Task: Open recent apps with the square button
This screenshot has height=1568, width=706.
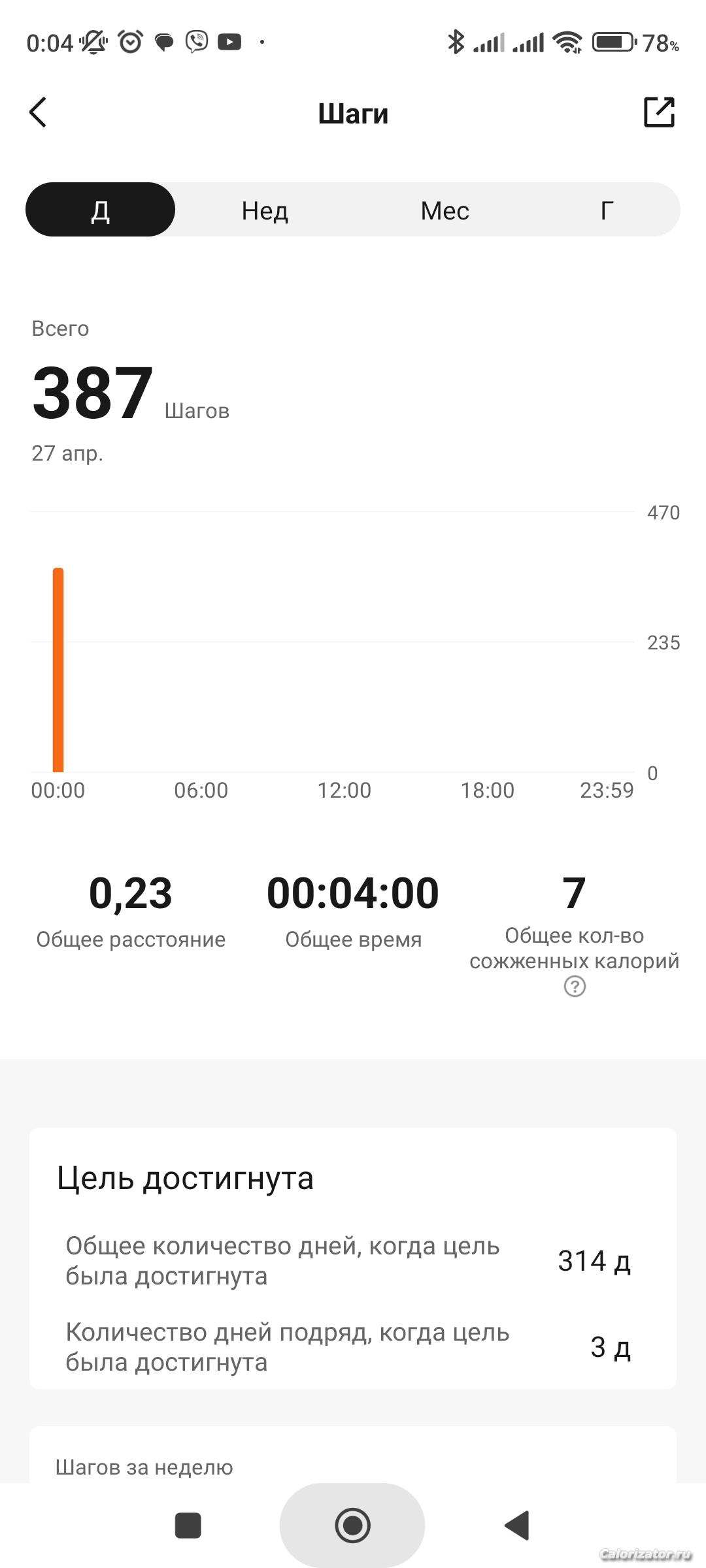Action: coord(188,1526)
